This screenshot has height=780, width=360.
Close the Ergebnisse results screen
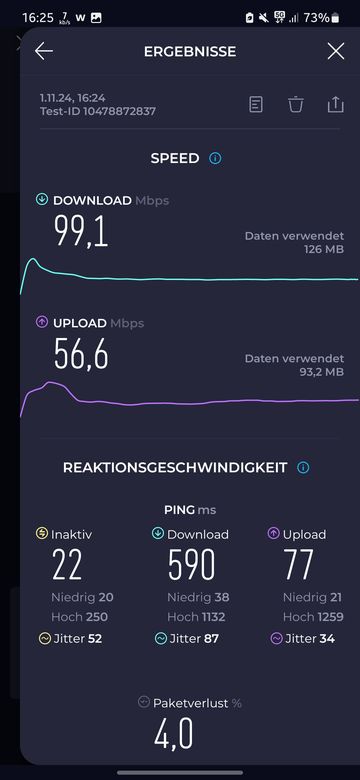coord(336,51)
